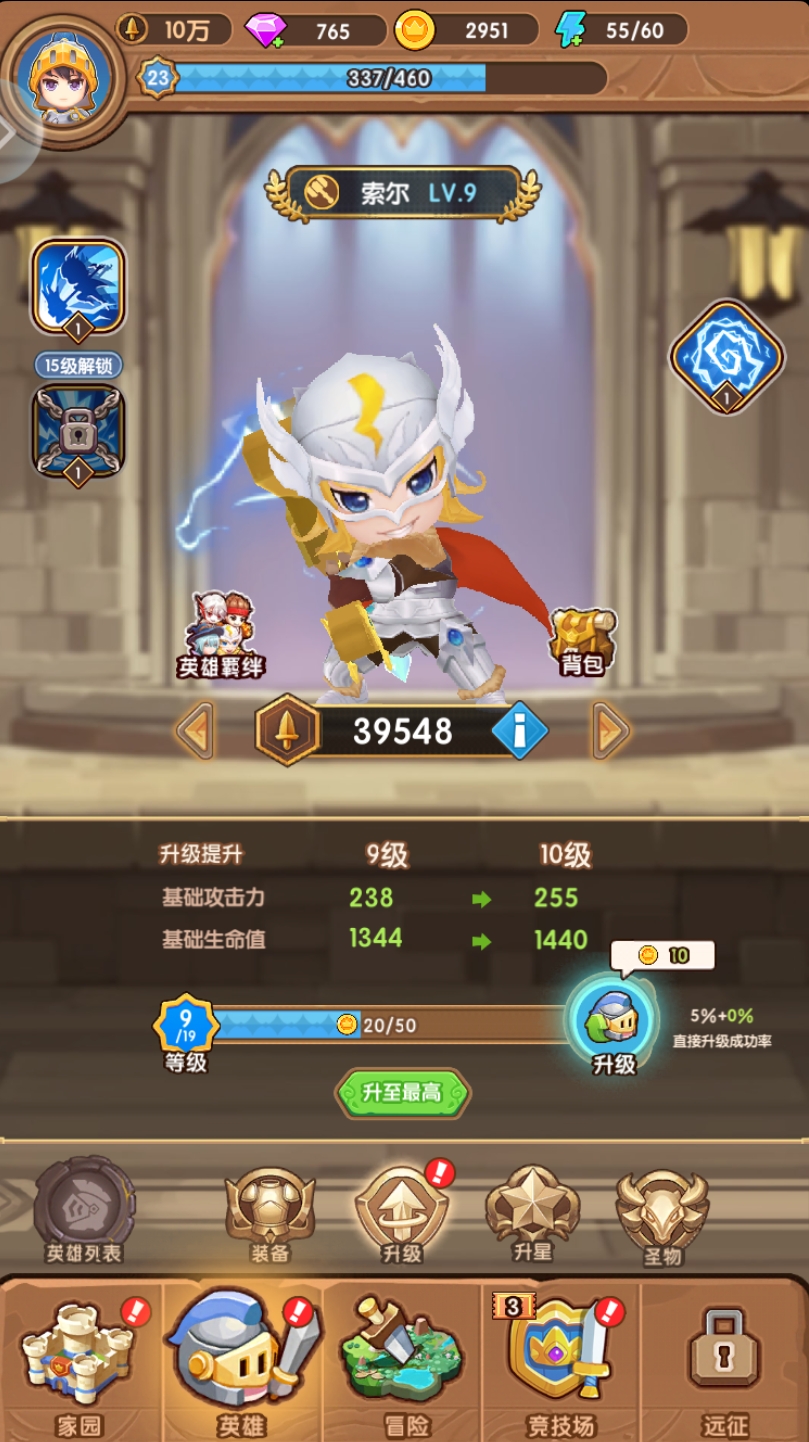Add more lightning energy
The image size is (809, 1442).
pyautogui.click(x=571, y=31)
